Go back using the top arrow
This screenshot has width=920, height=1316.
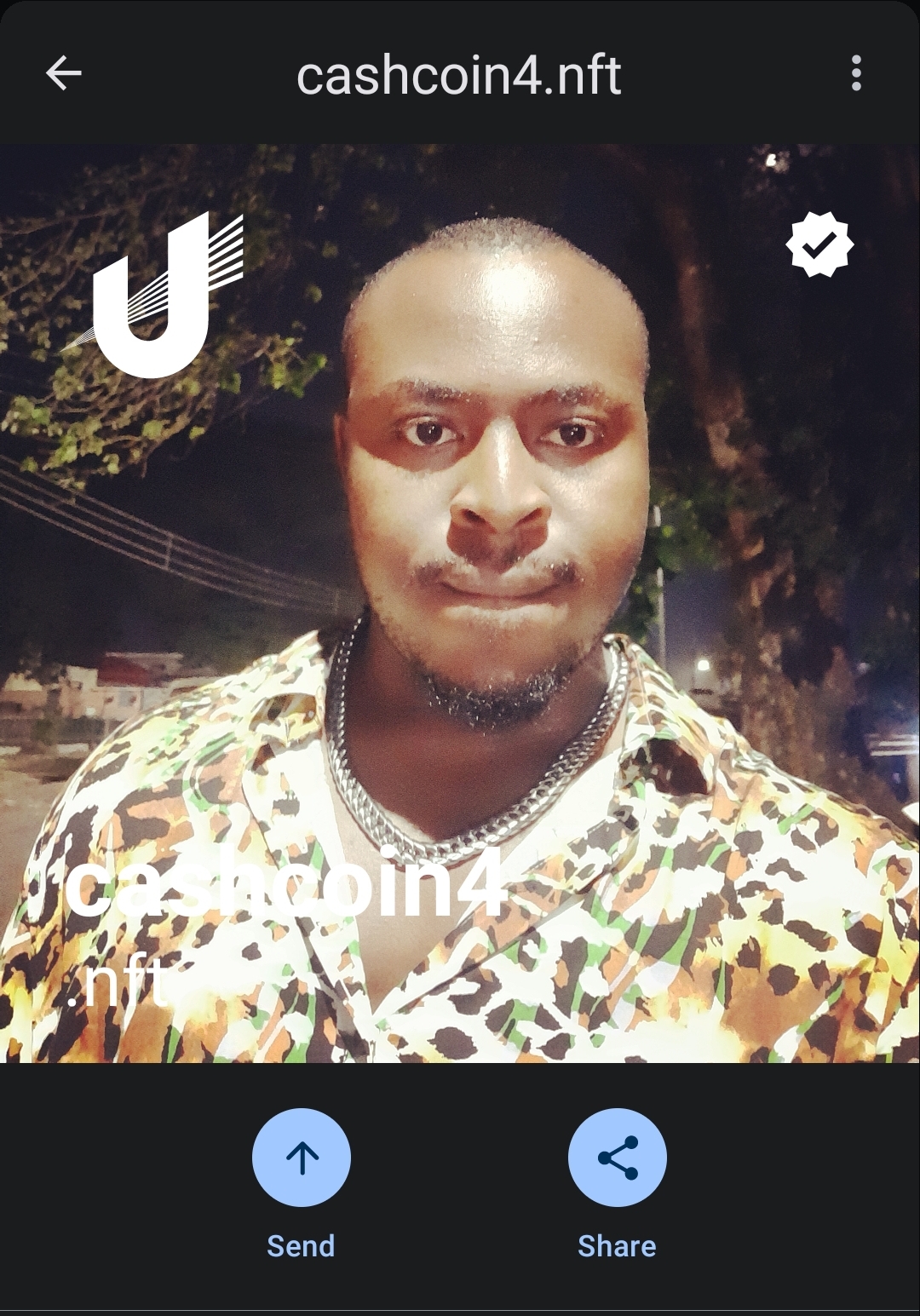pos(64,74)
